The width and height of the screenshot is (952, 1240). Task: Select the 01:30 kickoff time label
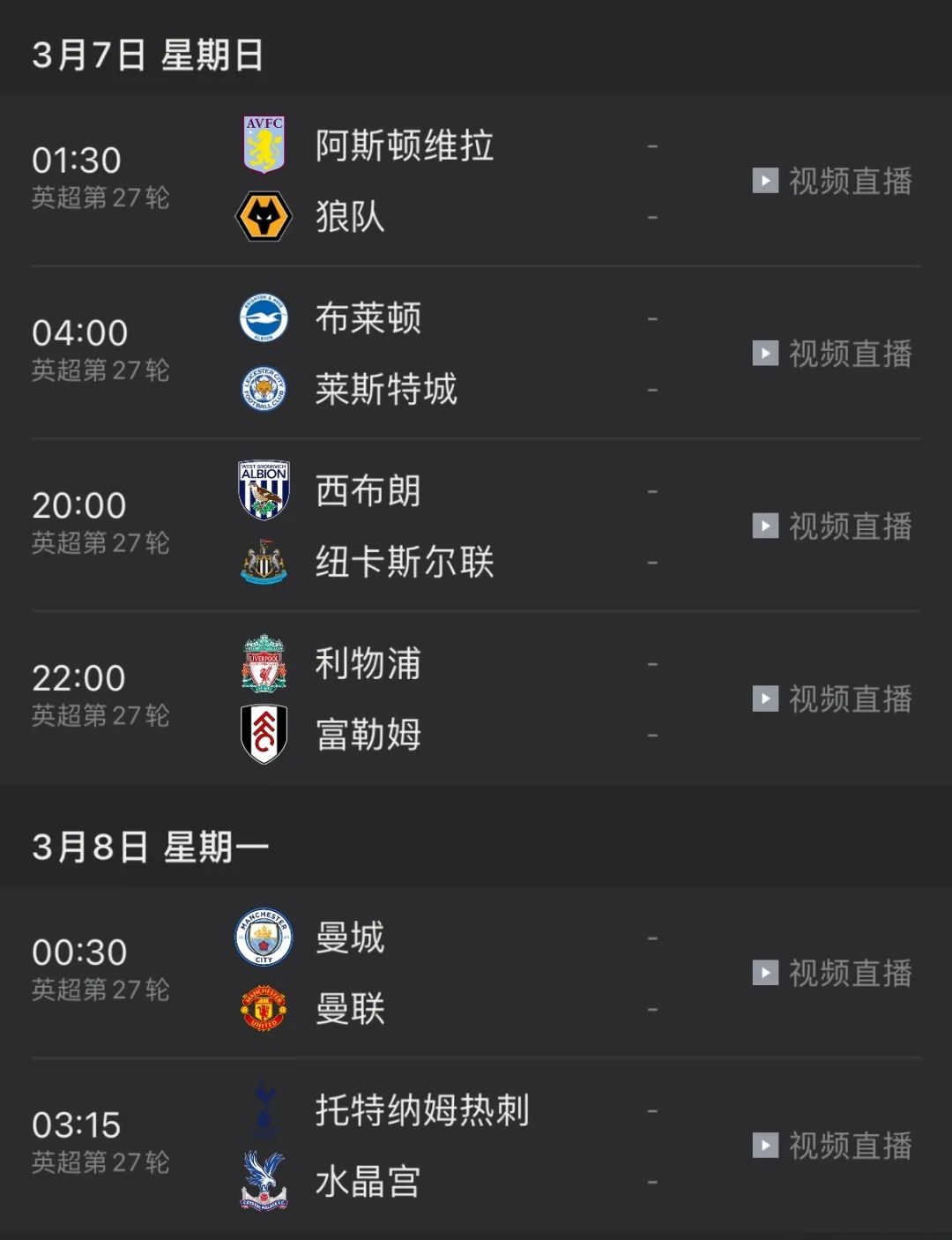(x=79, y=160)
